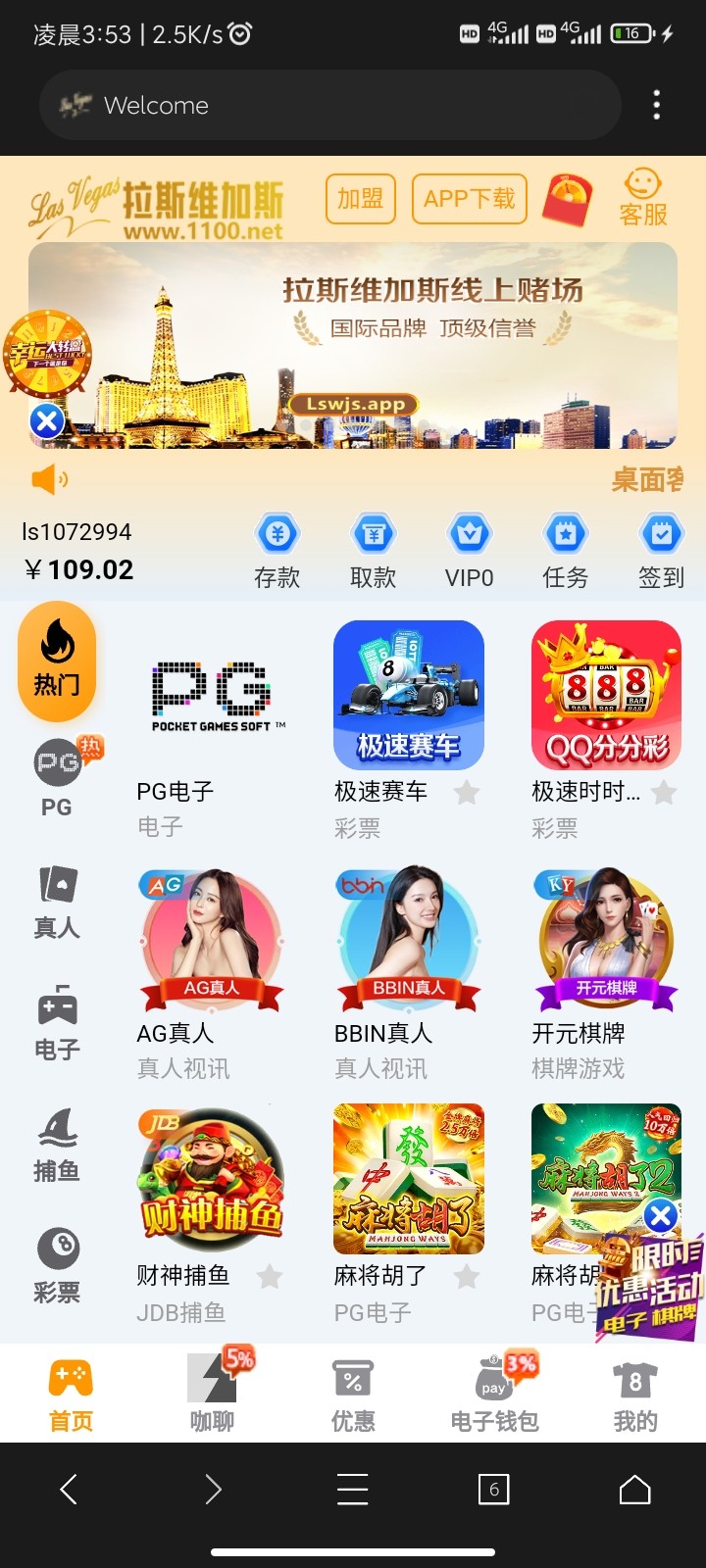Open the browser bottom menu bar
Image resolution: width=706 pixels, height=1568 pixels.
pyautogui.click(x=353, y=1489)
